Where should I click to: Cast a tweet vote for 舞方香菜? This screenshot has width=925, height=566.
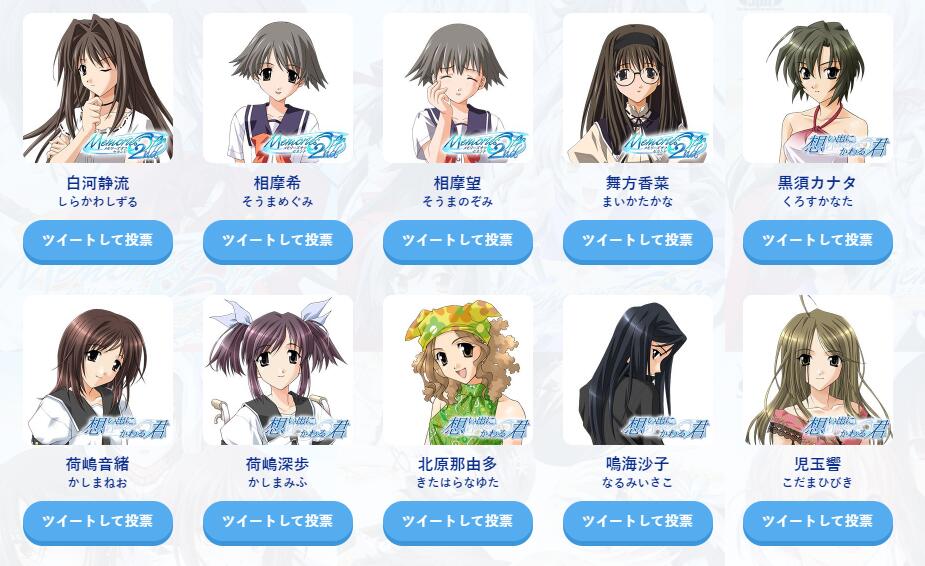point(638,241)
